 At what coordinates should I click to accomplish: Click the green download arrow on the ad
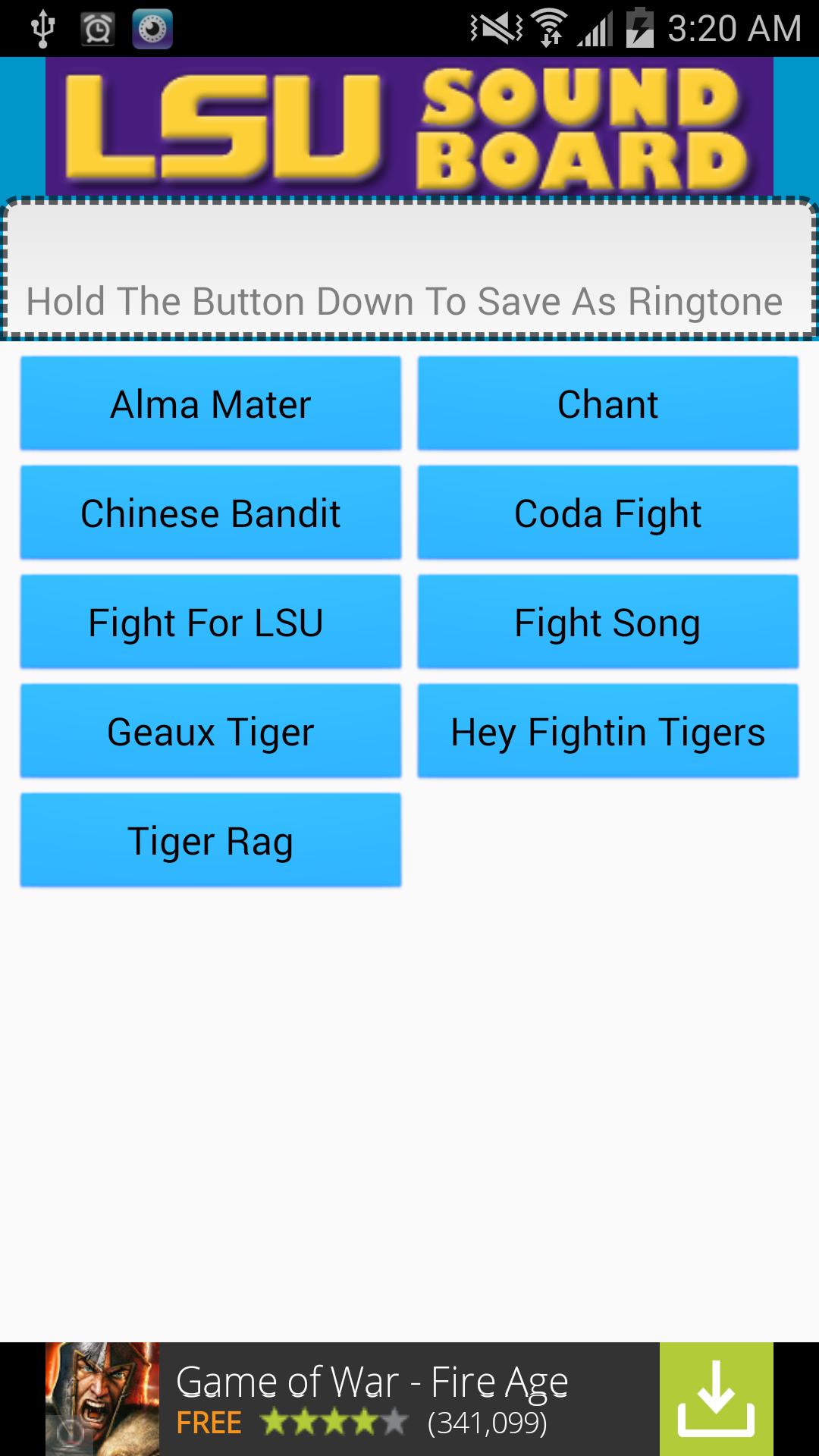(x=716, y=1399)
